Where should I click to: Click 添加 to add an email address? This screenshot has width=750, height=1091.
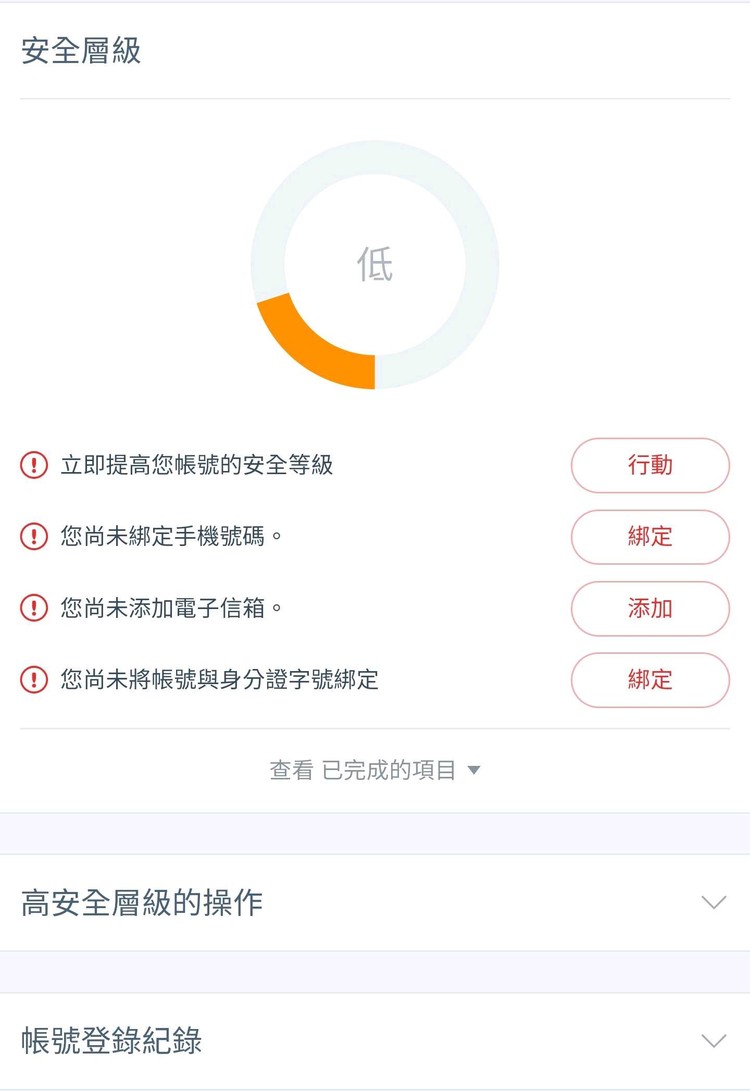650,609
